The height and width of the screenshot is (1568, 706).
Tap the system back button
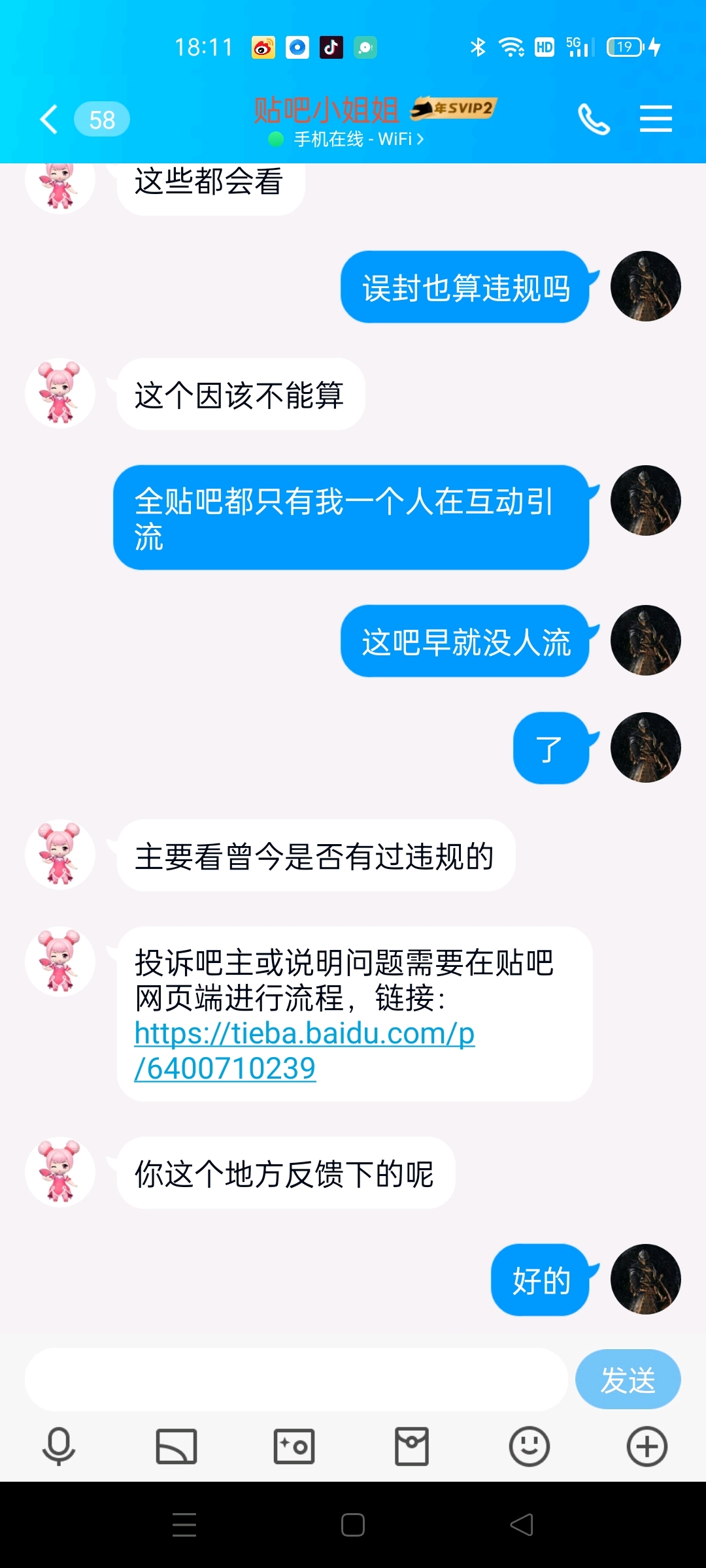[x=522, y=1525]
